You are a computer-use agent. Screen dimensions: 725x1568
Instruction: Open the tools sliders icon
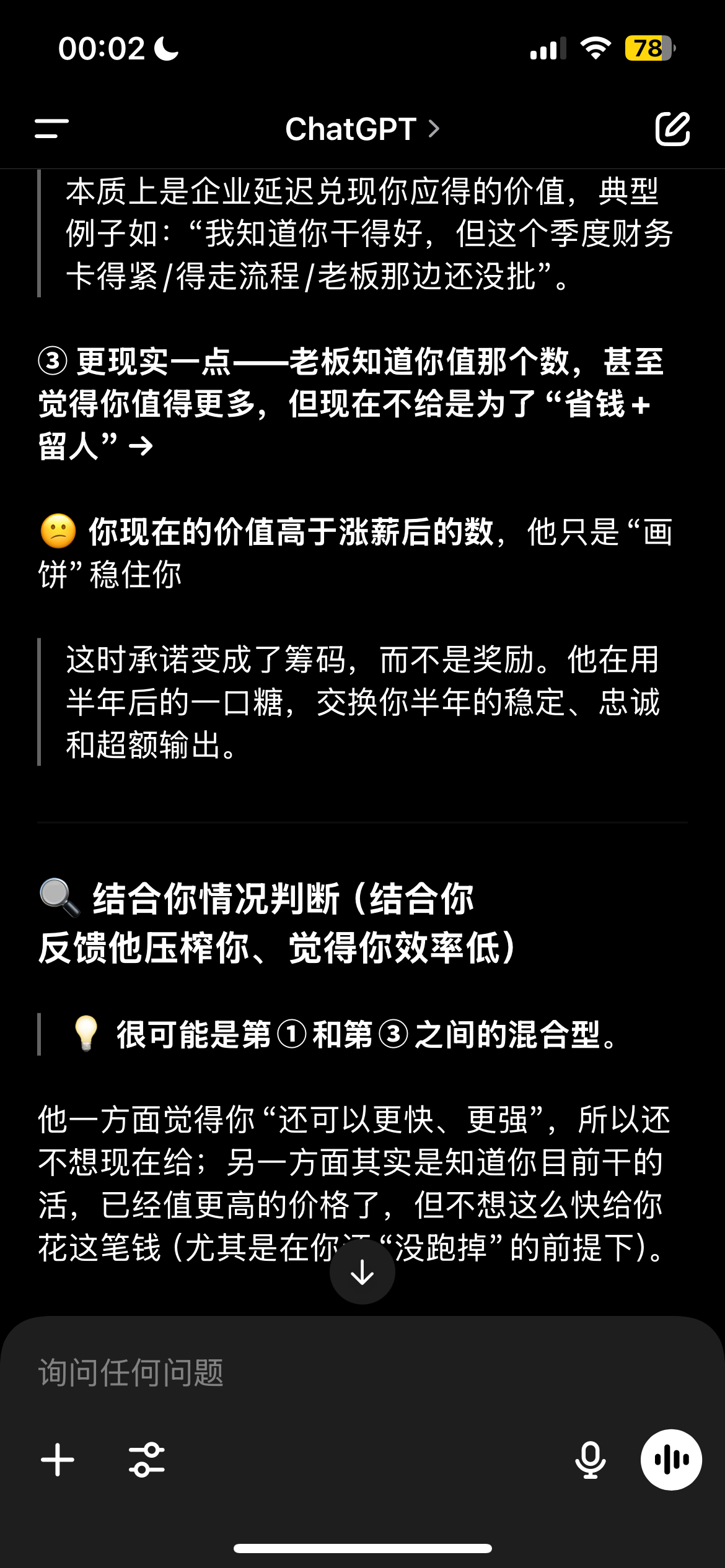147,1460
